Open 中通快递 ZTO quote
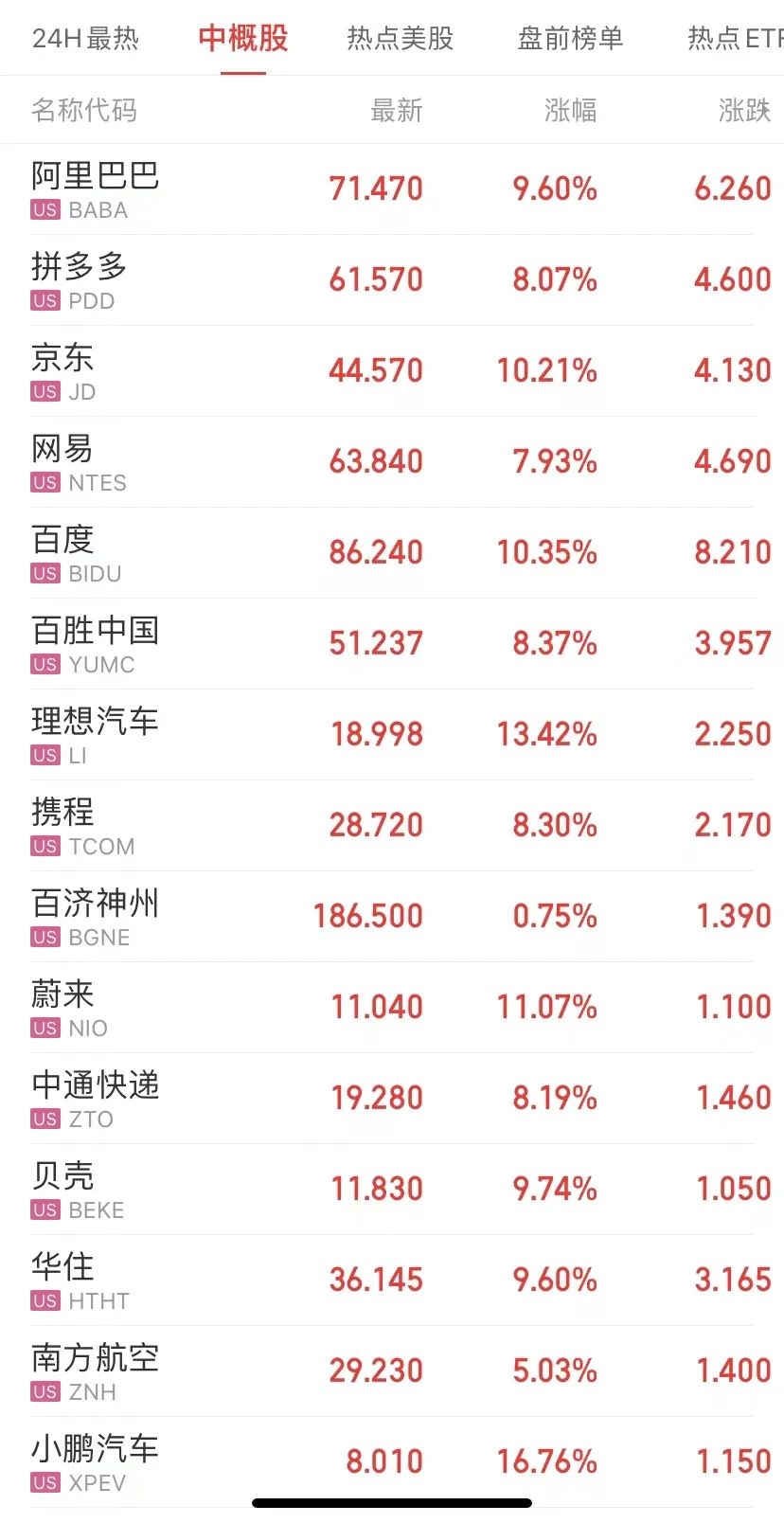784x1523 pixels. (392, 1099)
